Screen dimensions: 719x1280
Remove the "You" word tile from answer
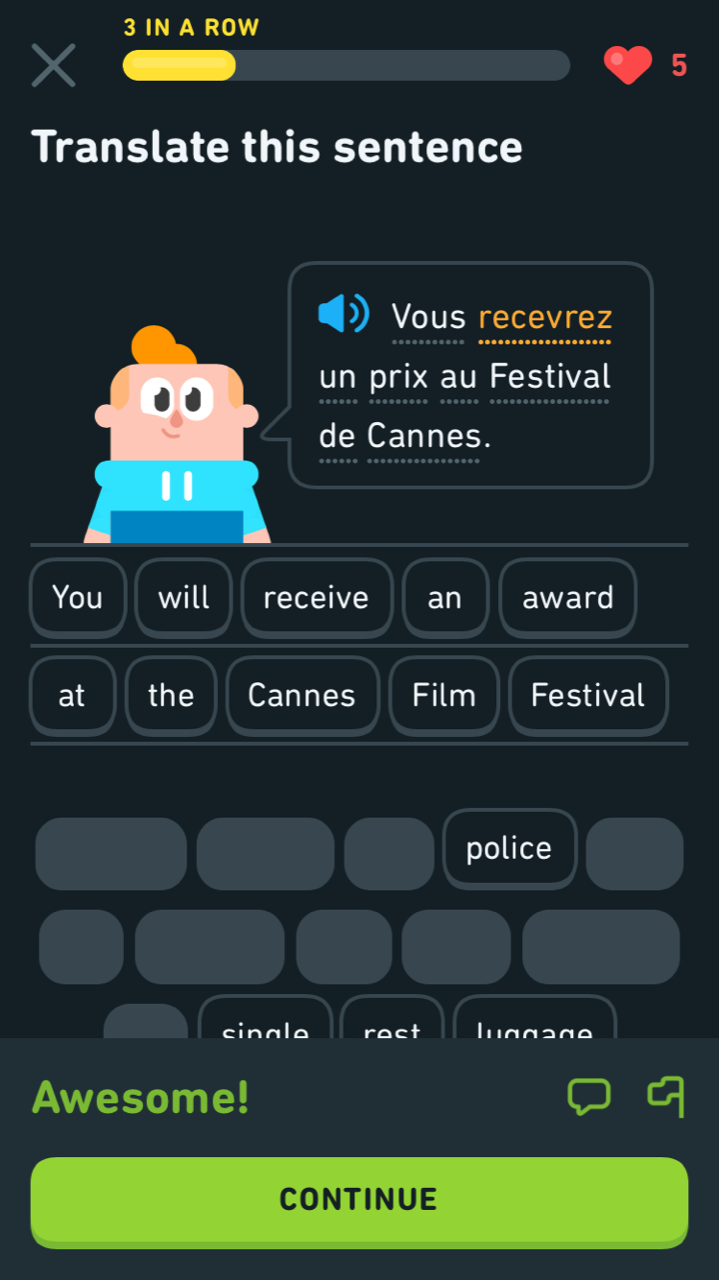pyautogui.click(x=78, y=598)
